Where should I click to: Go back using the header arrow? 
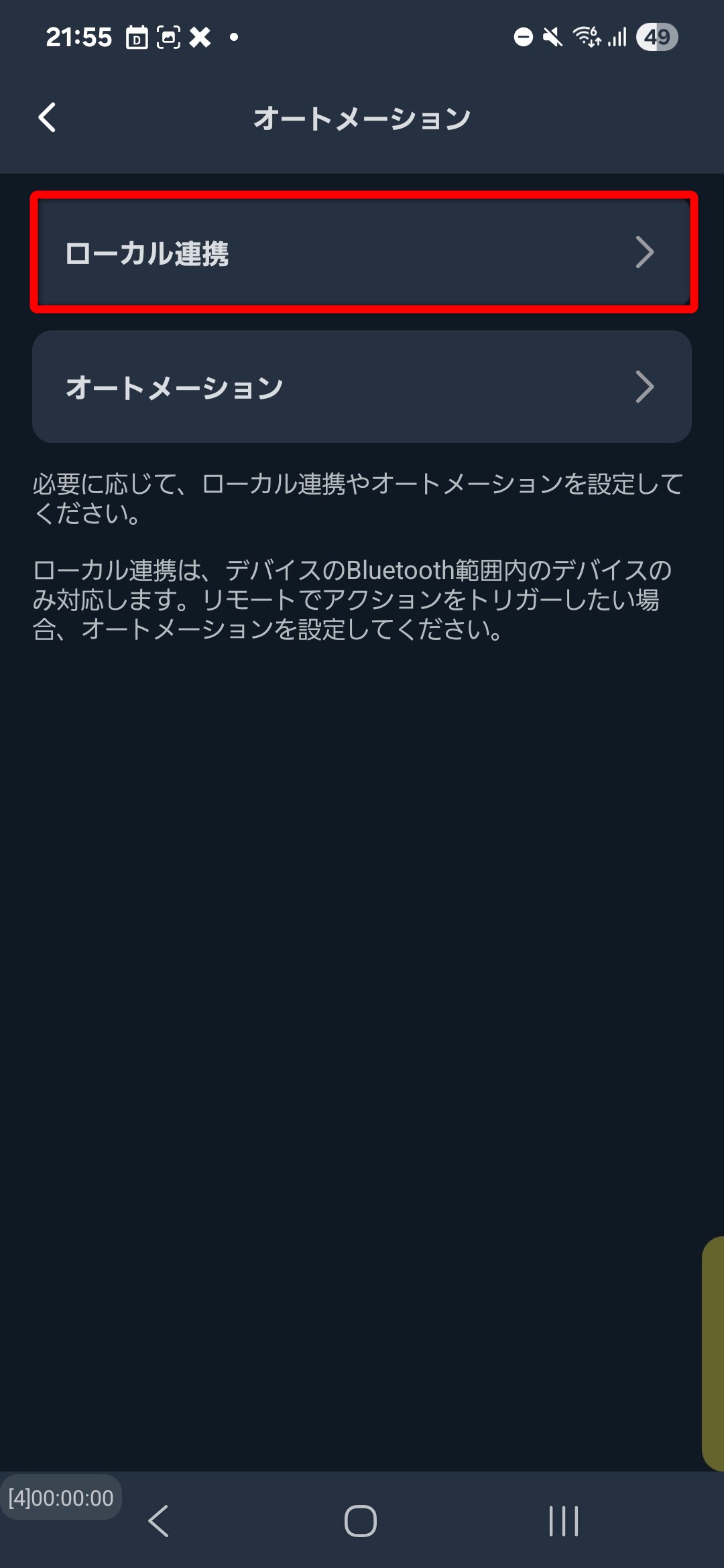tap(47, 118)
